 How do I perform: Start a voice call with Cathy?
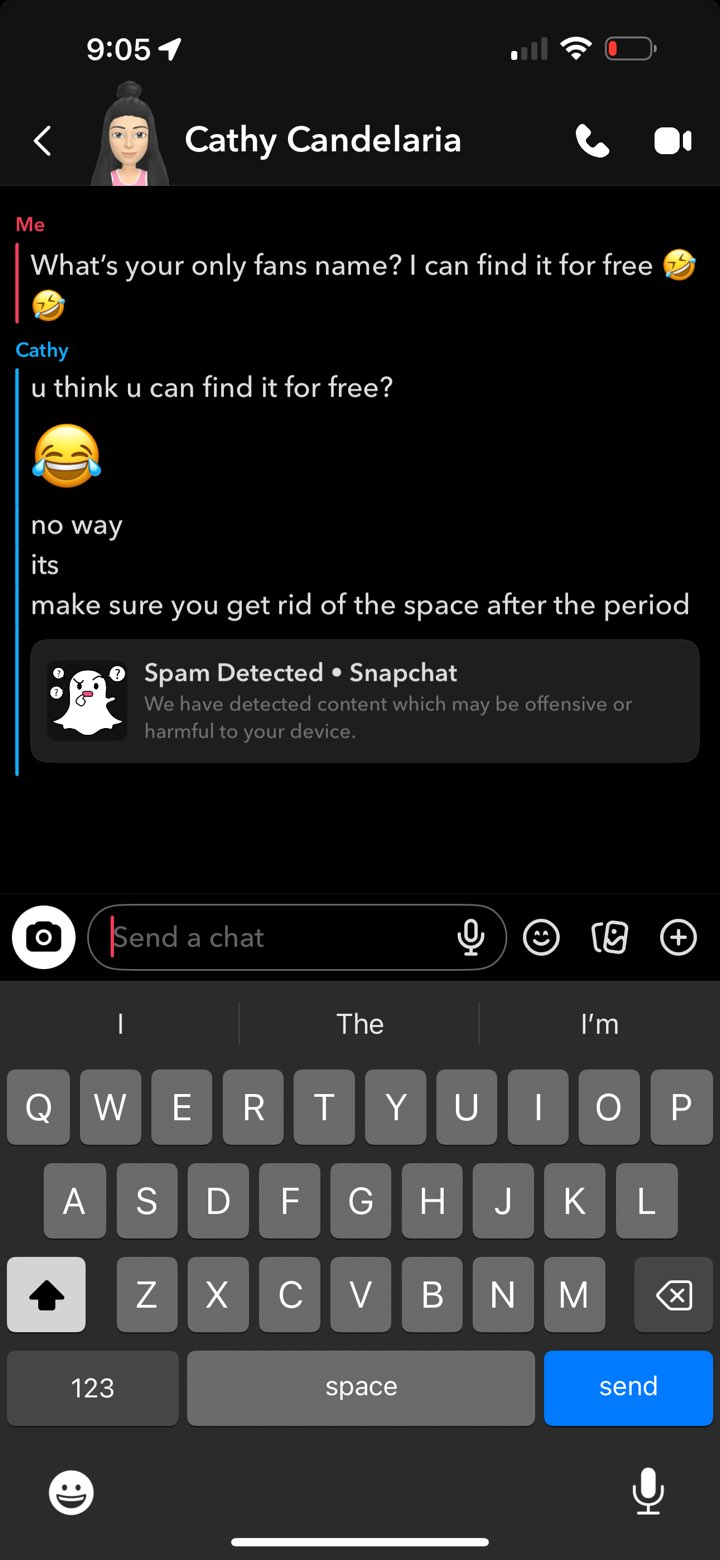pos(592,141)
